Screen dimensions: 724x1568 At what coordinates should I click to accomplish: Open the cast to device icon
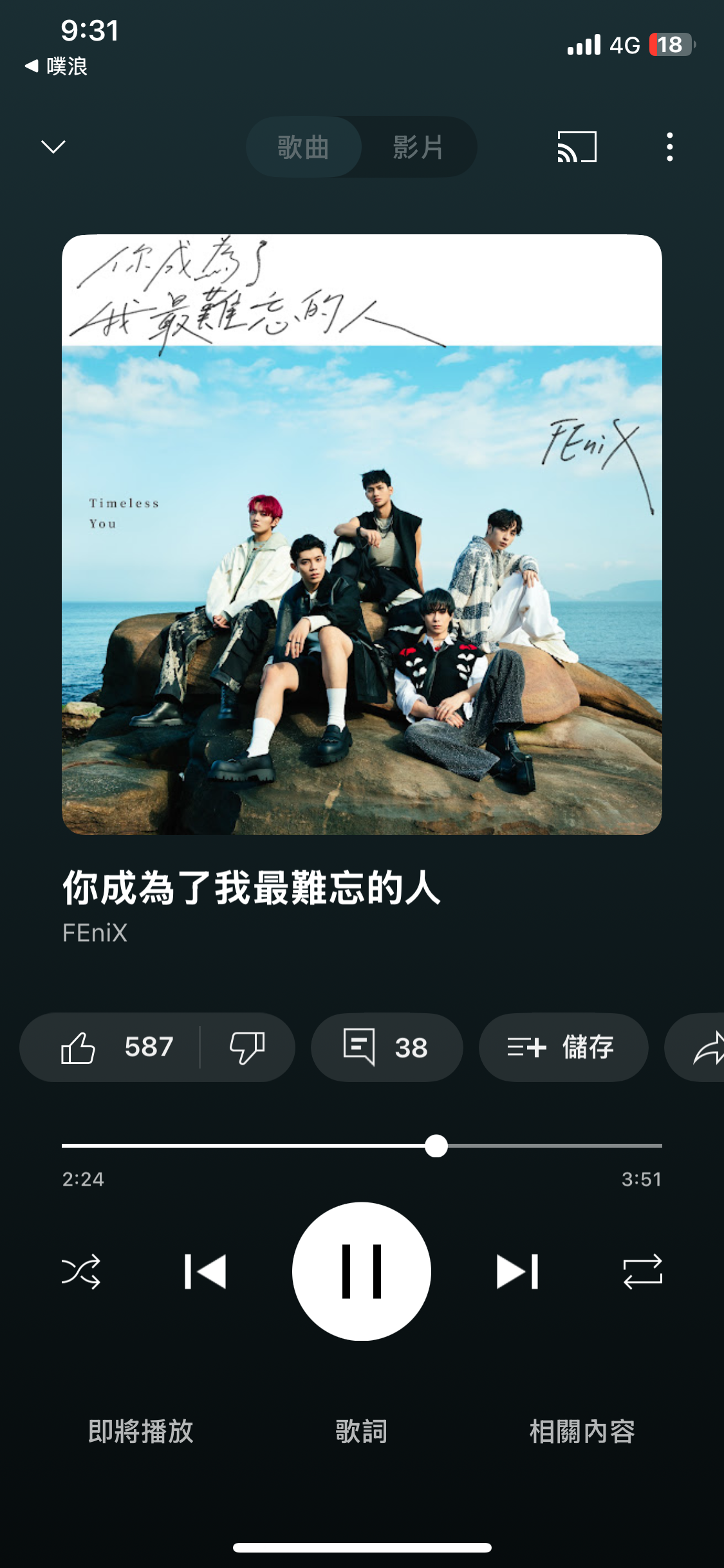pyautogui.click(x=577, y=147)
